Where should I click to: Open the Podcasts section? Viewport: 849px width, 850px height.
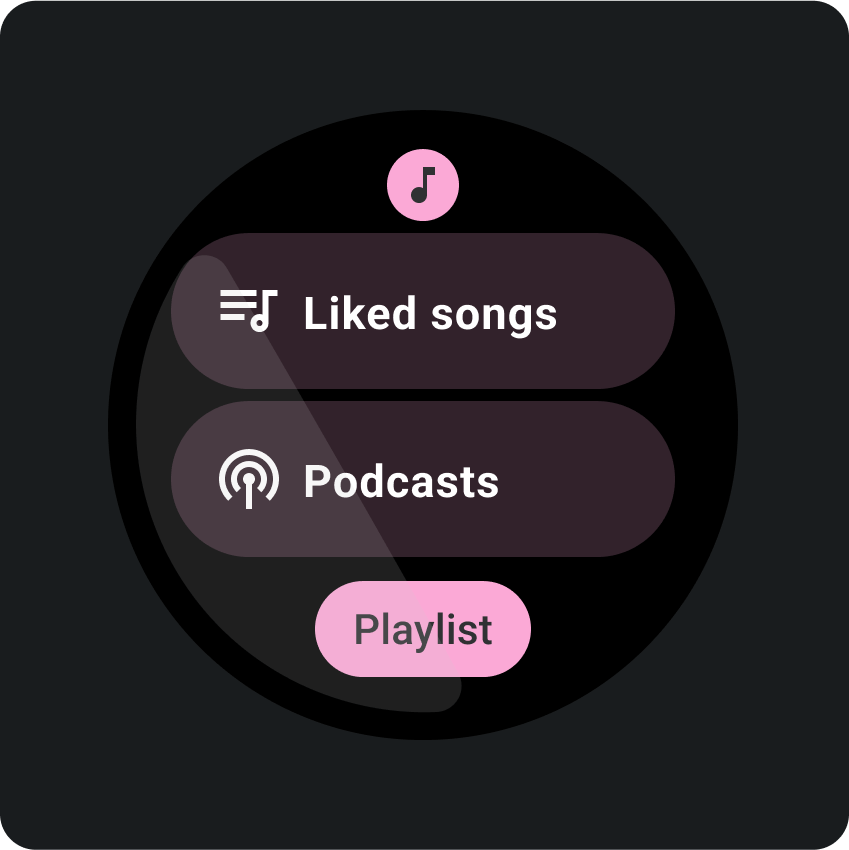point(422,480)
